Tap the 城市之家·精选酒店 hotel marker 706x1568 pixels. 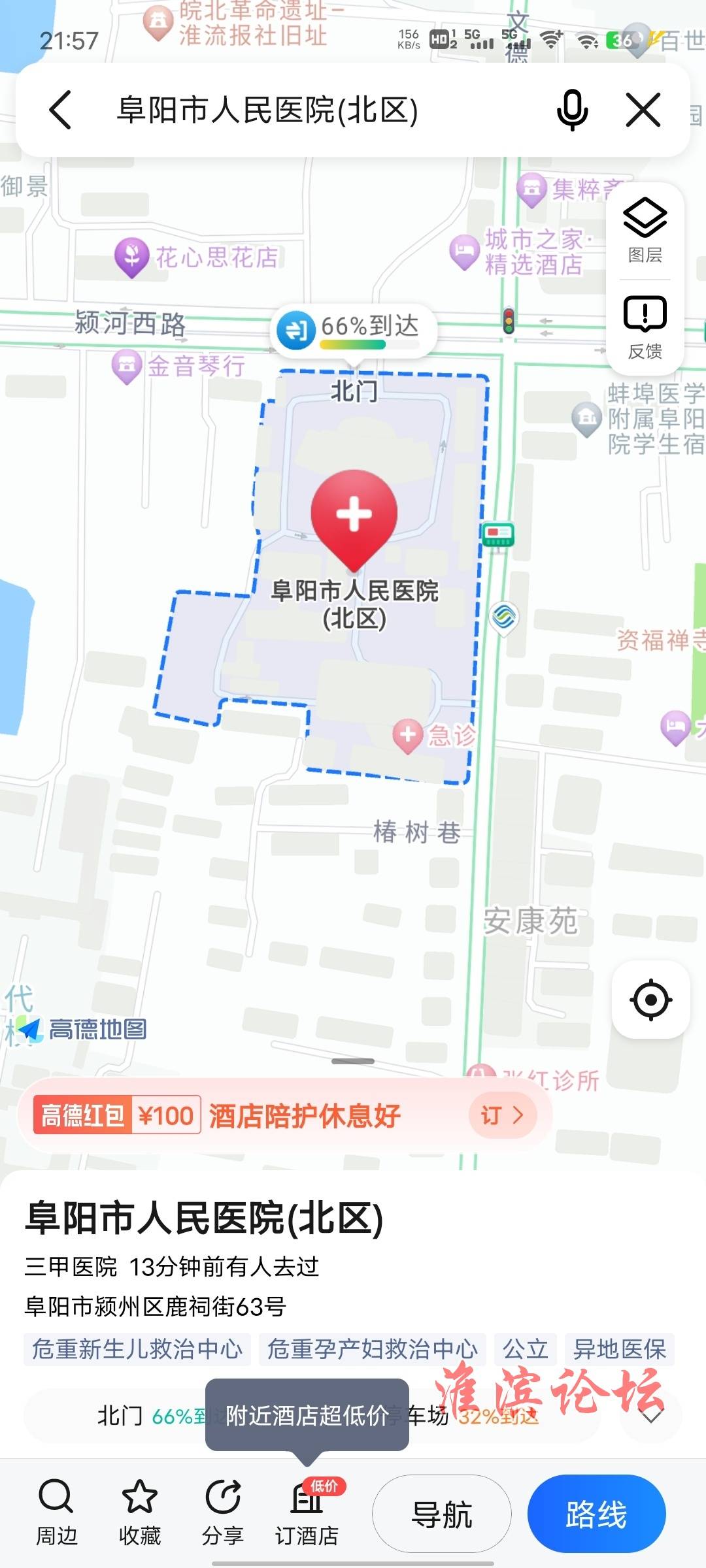(x=465, y=252)
